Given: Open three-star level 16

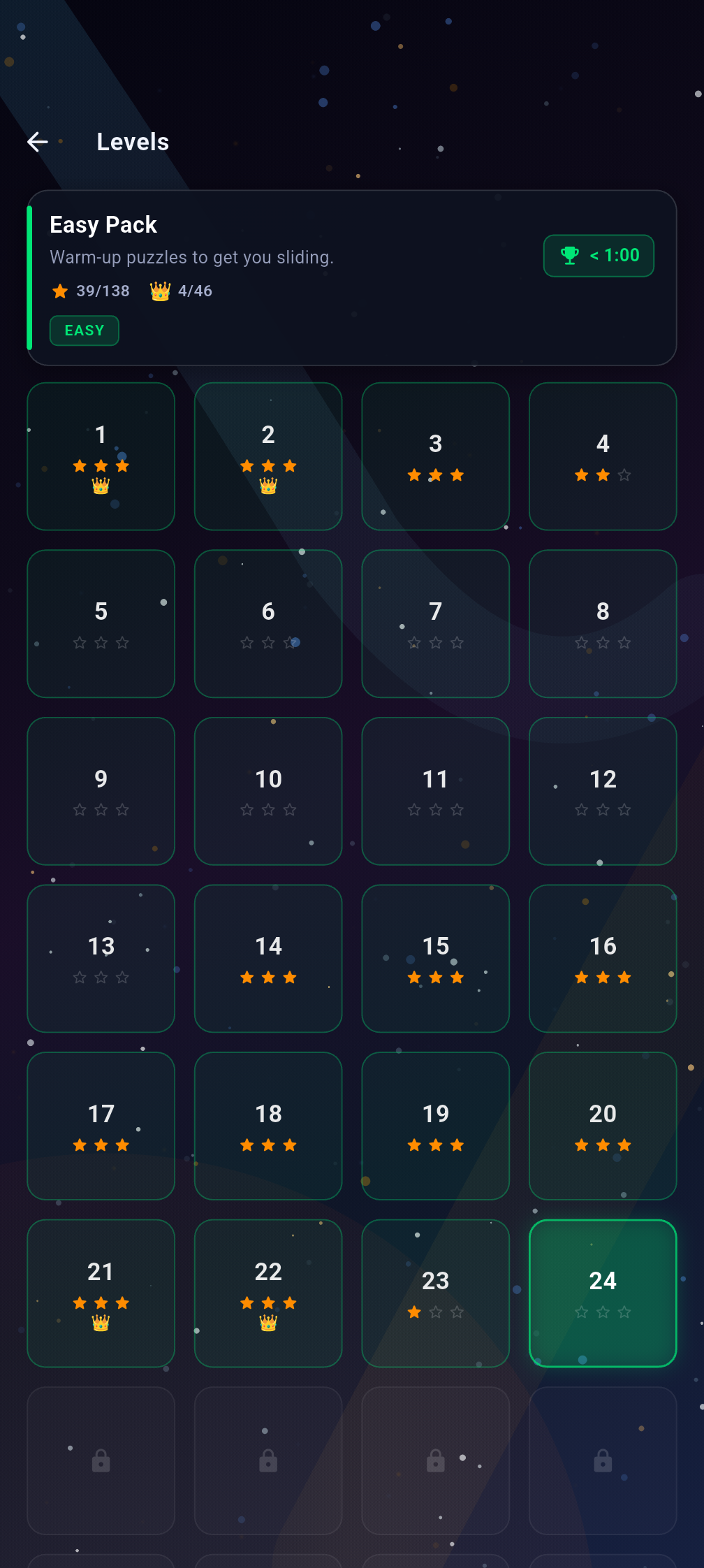Looking at the screenshot, I should coord(602,957).
